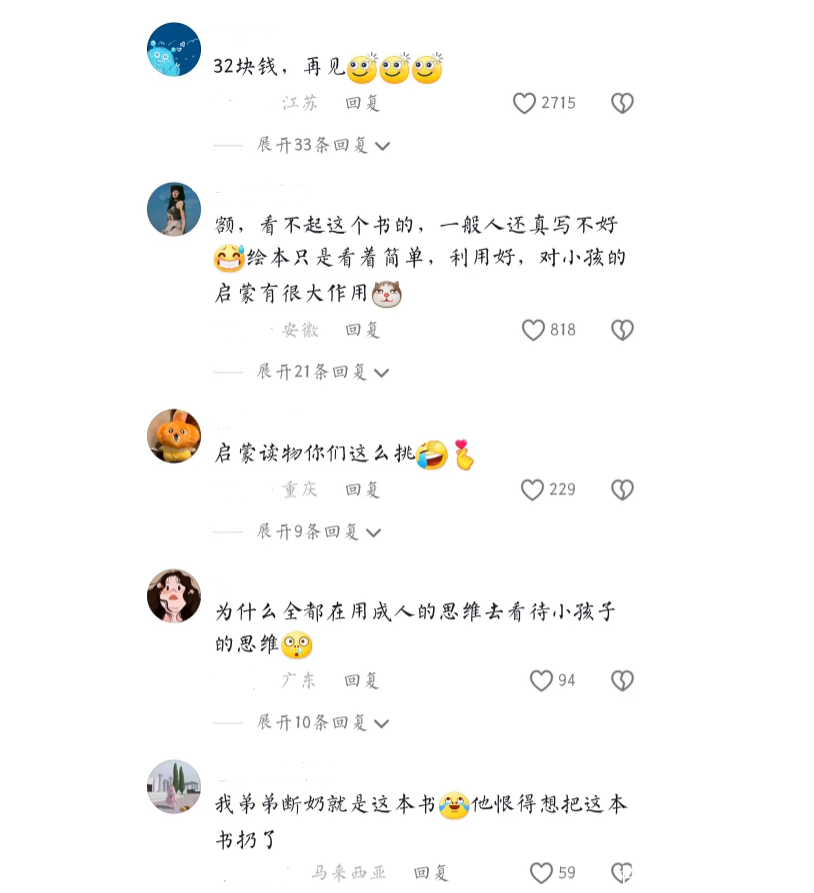The height and width of the screenshot is (893, 814).
Task: Reply to the comment from 马来西亚
Action: [x=431, y=873]
